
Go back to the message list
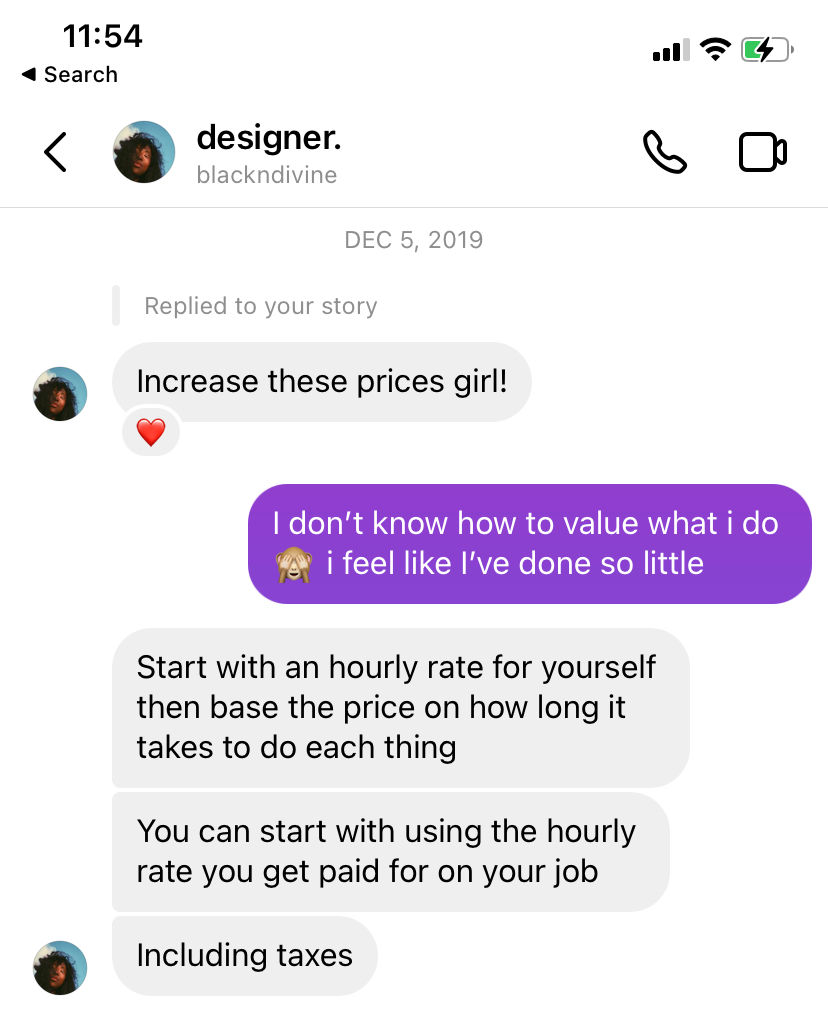click(56, 152)
